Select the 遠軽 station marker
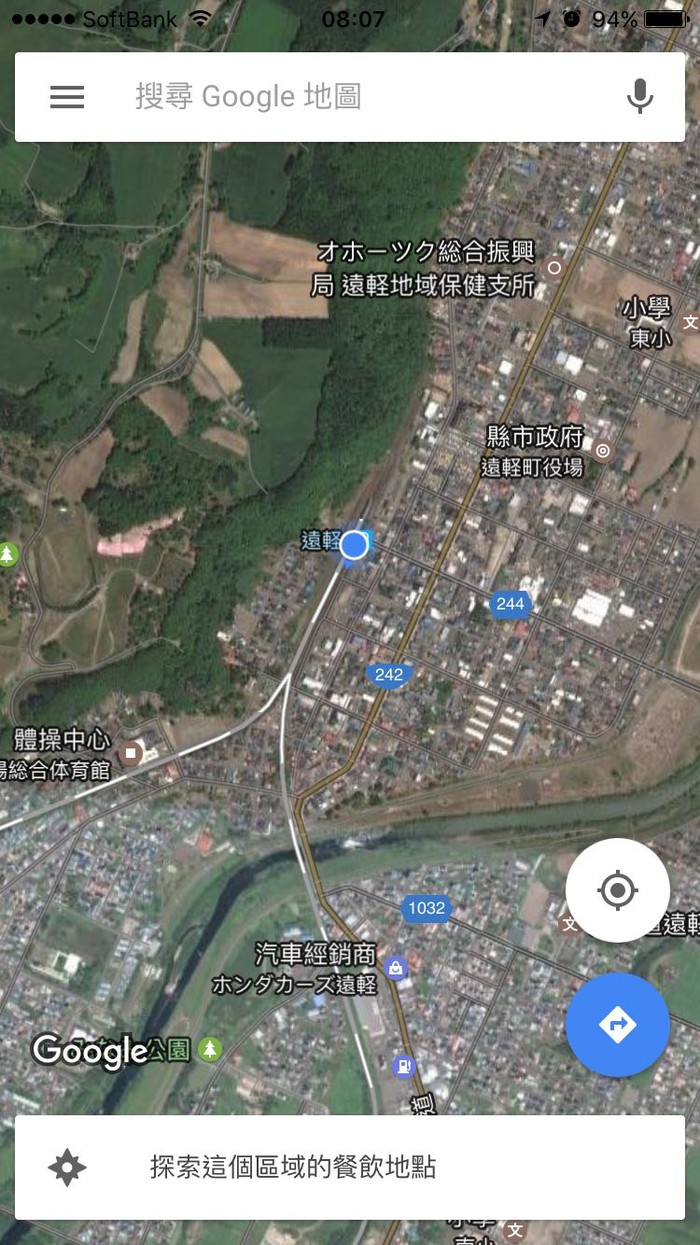 (x=362, y=541)
